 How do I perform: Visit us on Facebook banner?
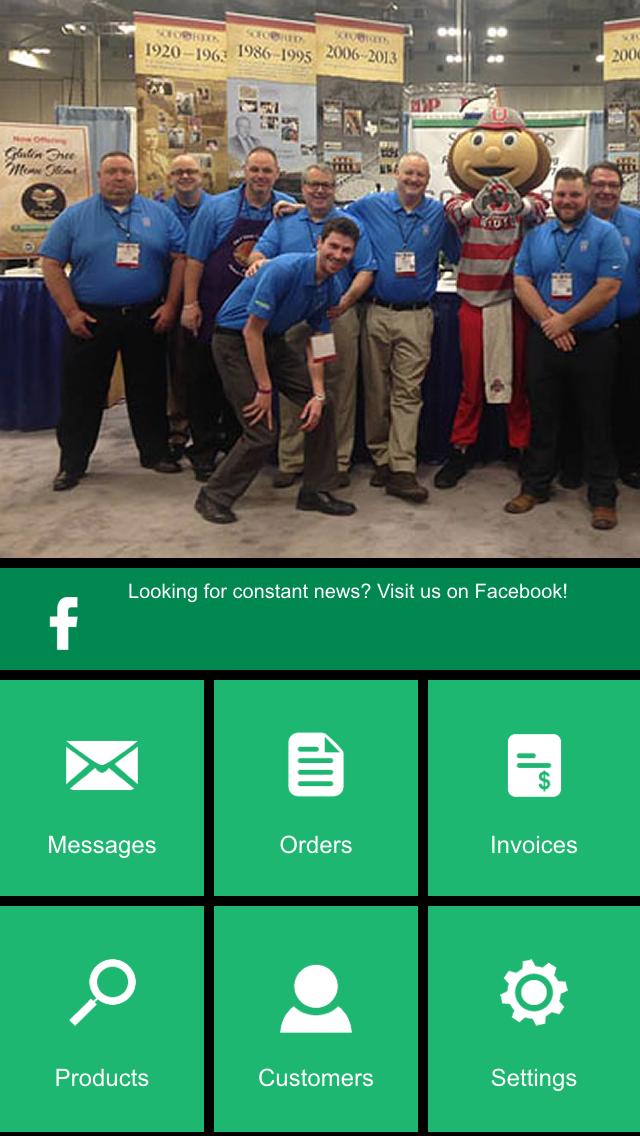[x=320, y=619]
